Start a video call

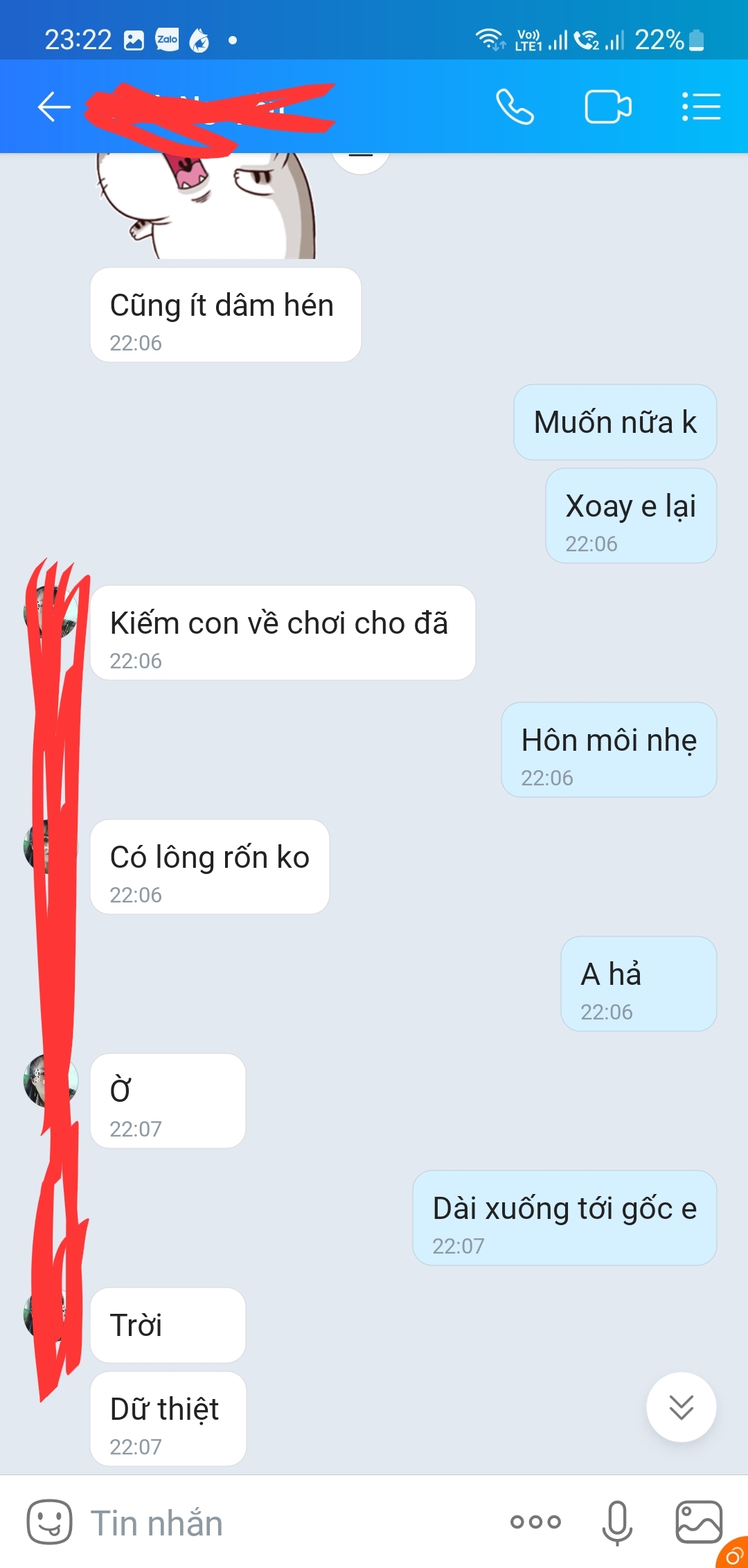(x=607, y=105)
